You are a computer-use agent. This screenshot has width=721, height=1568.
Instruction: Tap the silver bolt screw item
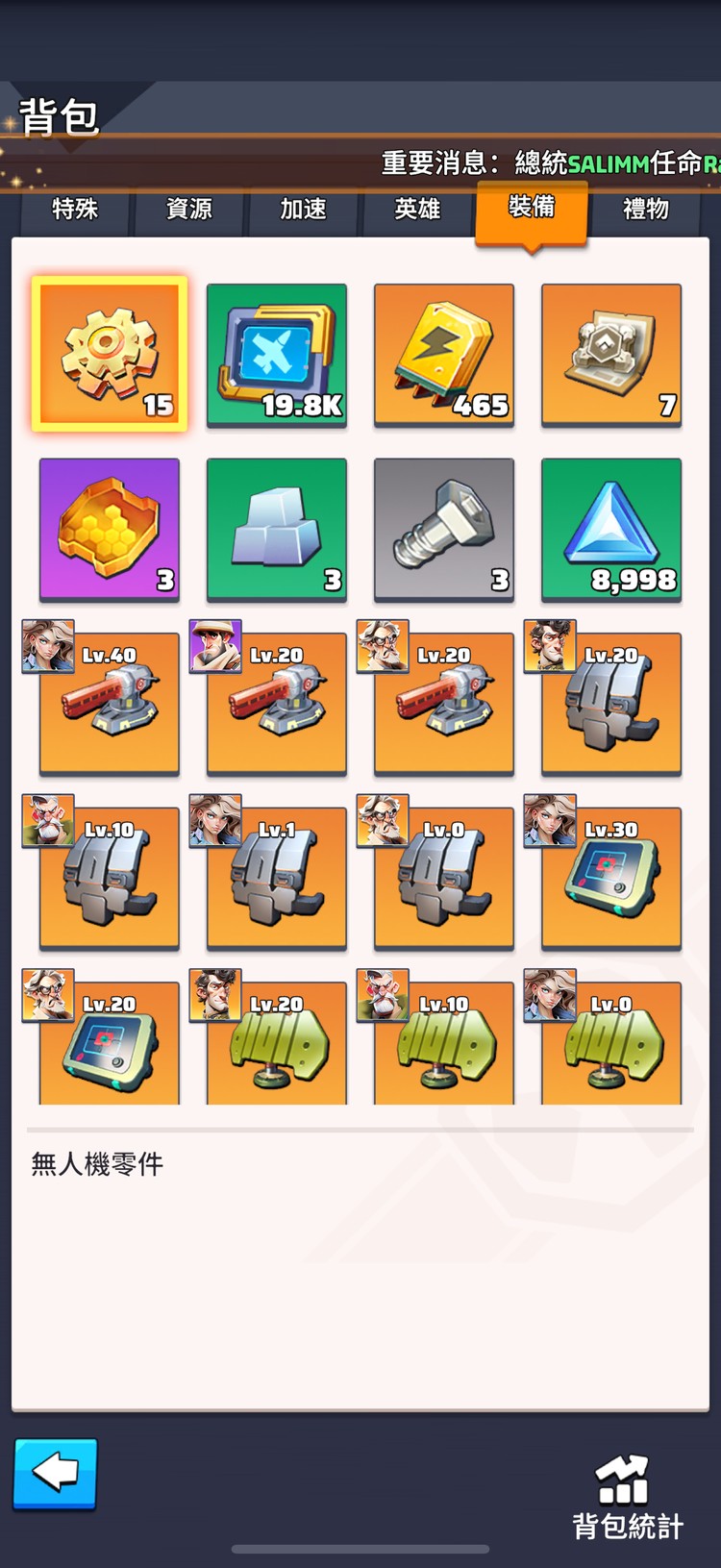click(x=444, y=529)
